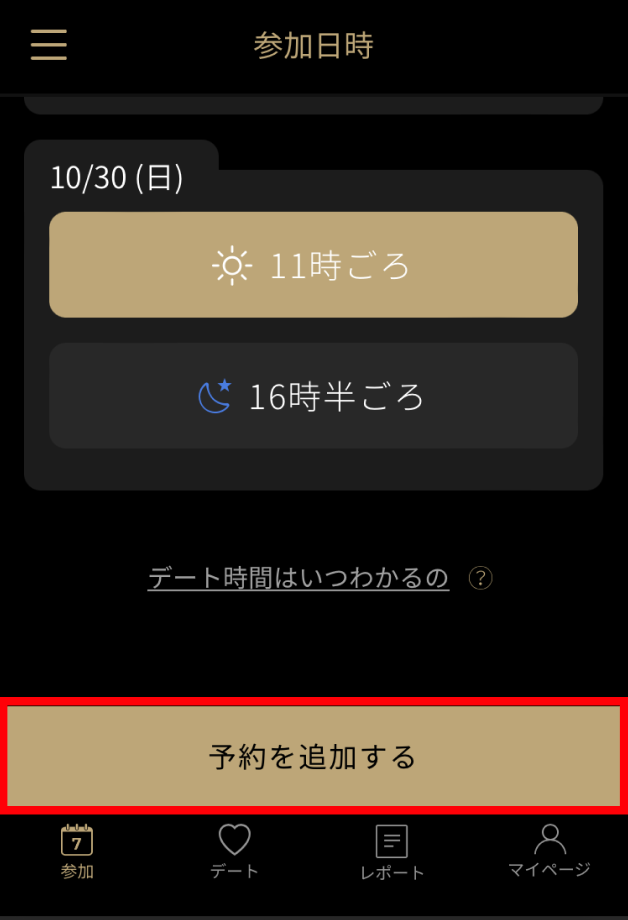628x920 pixels.
Task: Go to the デート tab
Action: click(x=234, y=852)
